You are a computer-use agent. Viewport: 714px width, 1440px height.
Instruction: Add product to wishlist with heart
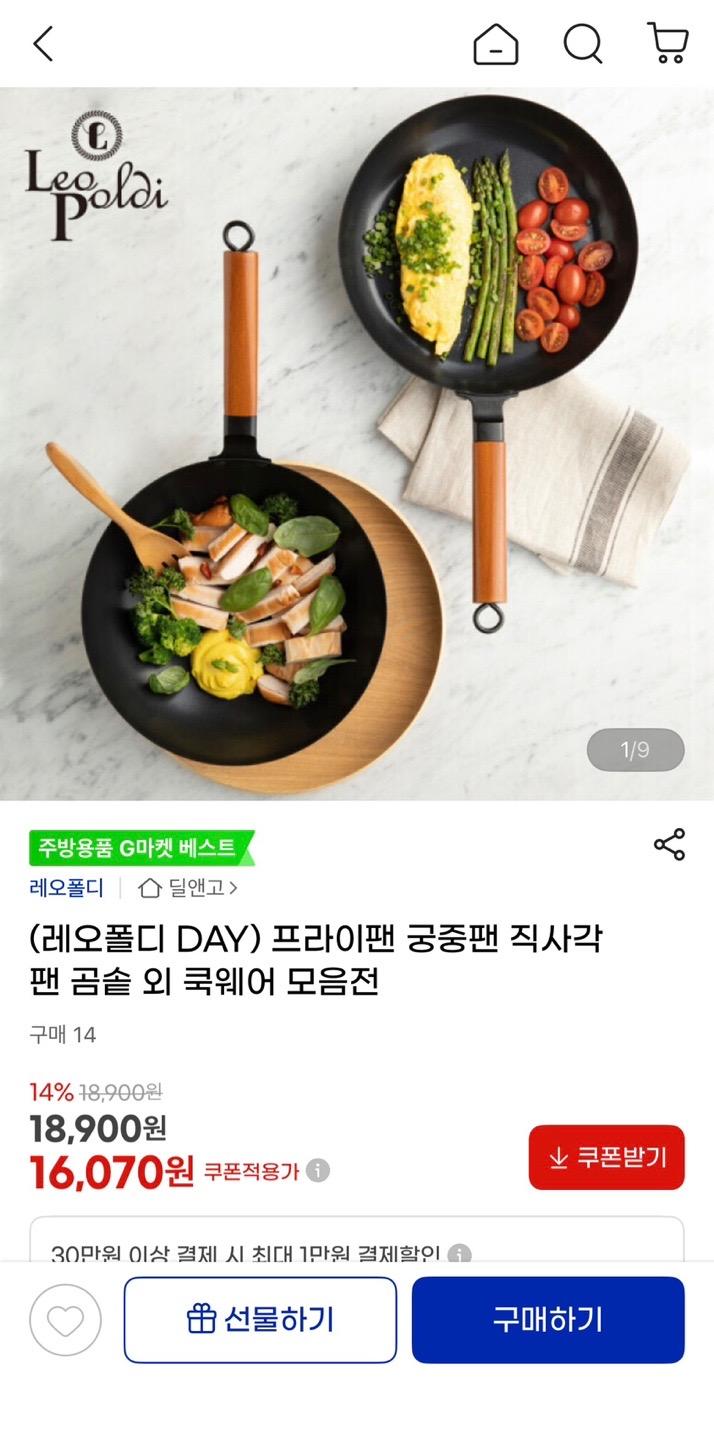(65, 1320)
